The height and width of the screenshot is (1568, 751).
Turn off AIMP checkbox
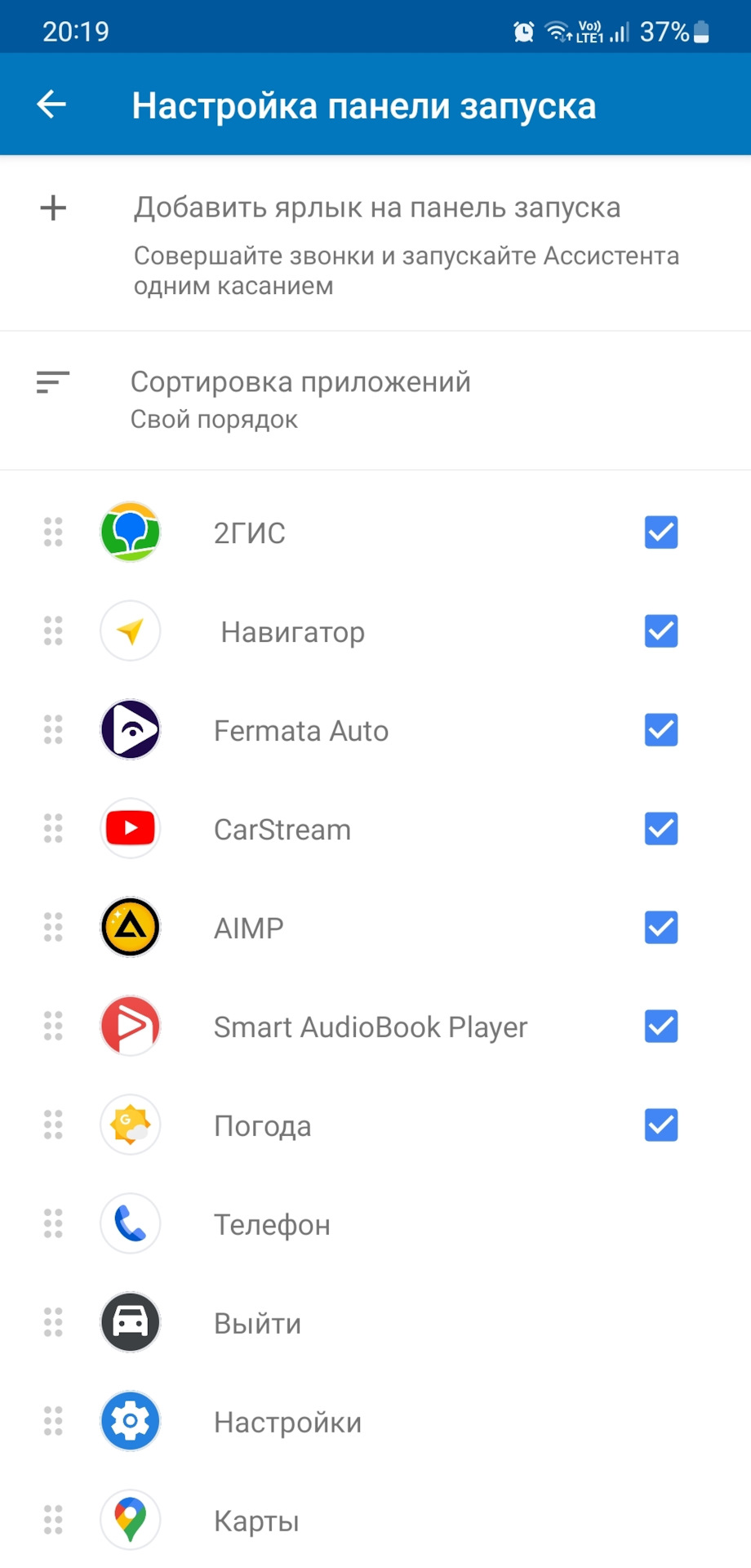point(660,928)
